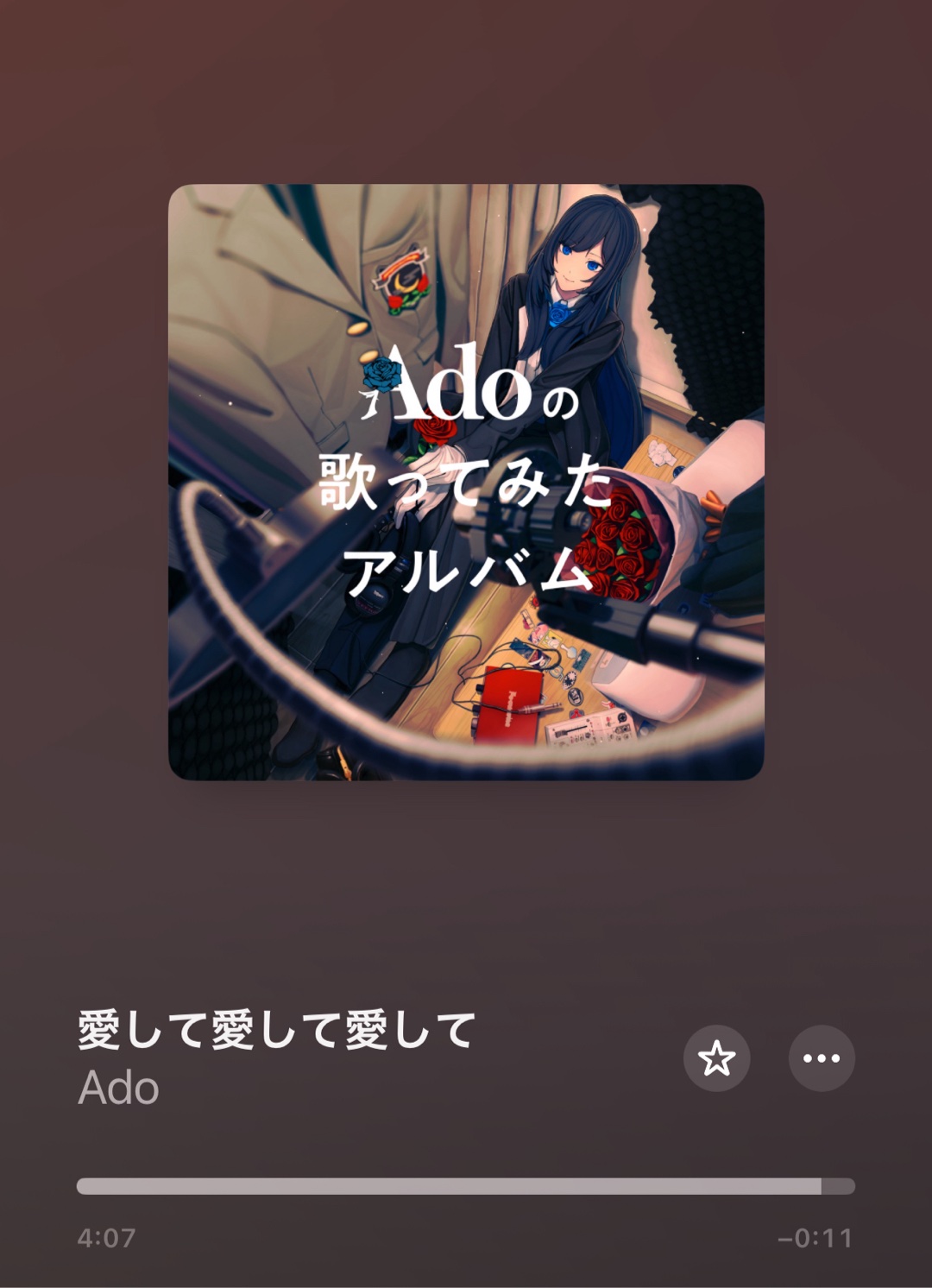Tap the playback progress bar to seek
Viewport: 932px width, 1288px height.
pyautogui.click(x=466, y=1186)
